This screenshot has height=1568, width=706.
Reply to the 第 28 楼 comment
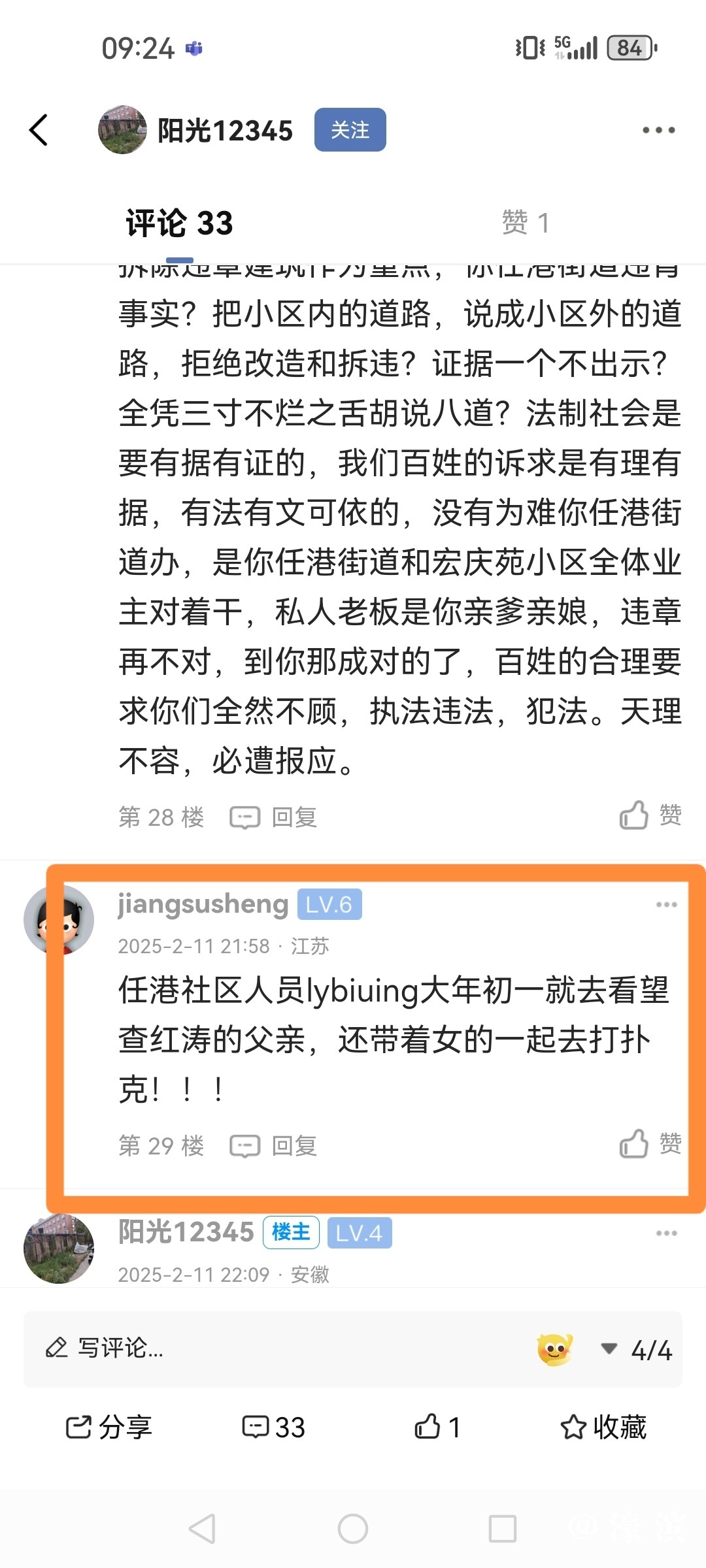tap(274, 817)
